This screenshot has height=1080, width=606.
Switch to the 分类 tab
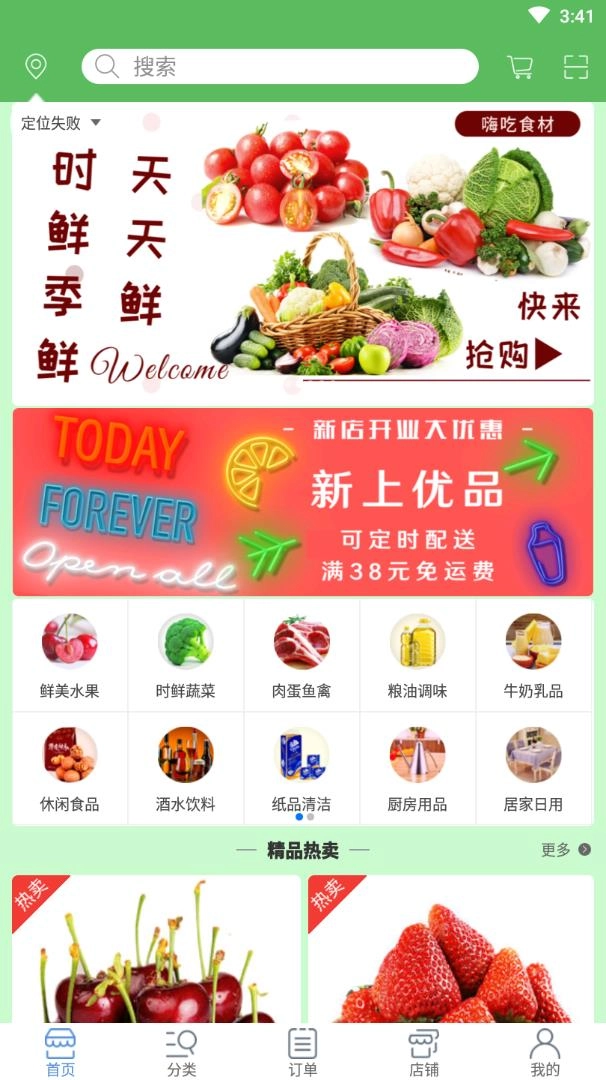click(x=182, y=1053)
